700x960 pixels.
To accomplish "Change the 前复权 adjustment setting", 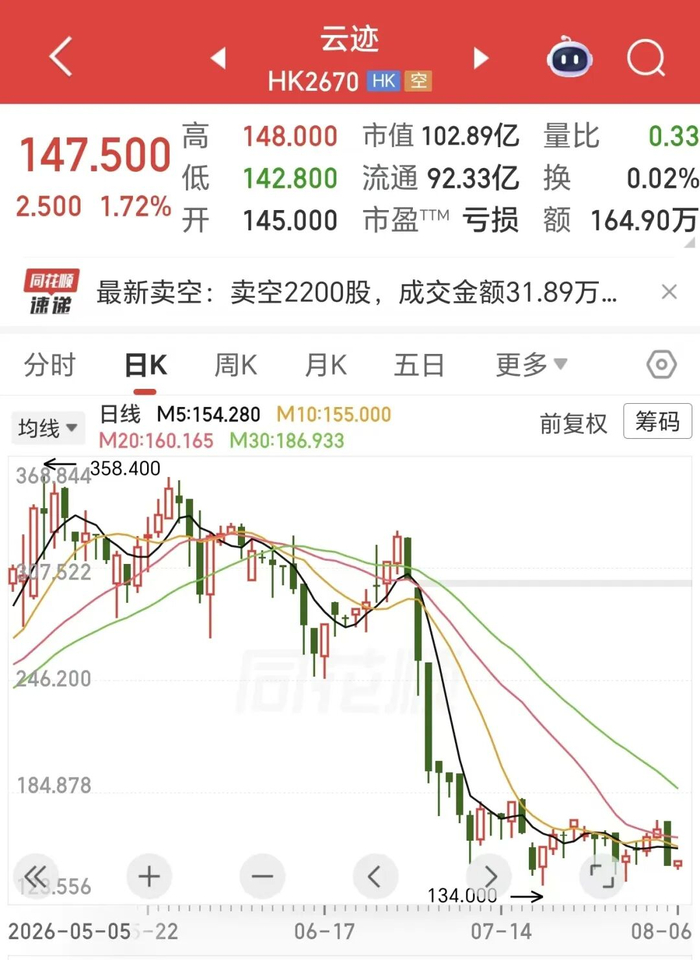I will click(x=573, y=424).
